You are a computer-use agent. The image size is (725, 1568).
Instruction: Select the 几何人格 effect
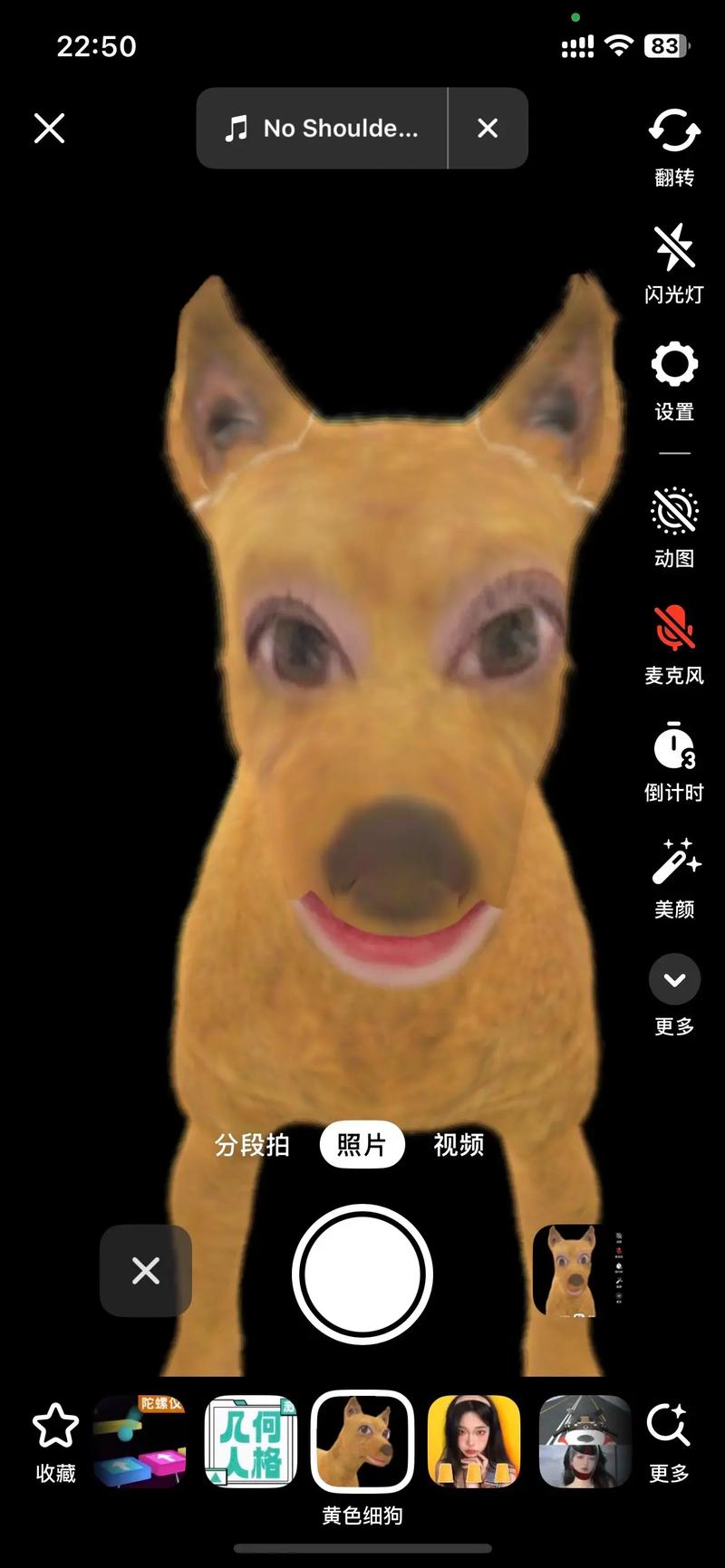click(x=251, y=1441)
